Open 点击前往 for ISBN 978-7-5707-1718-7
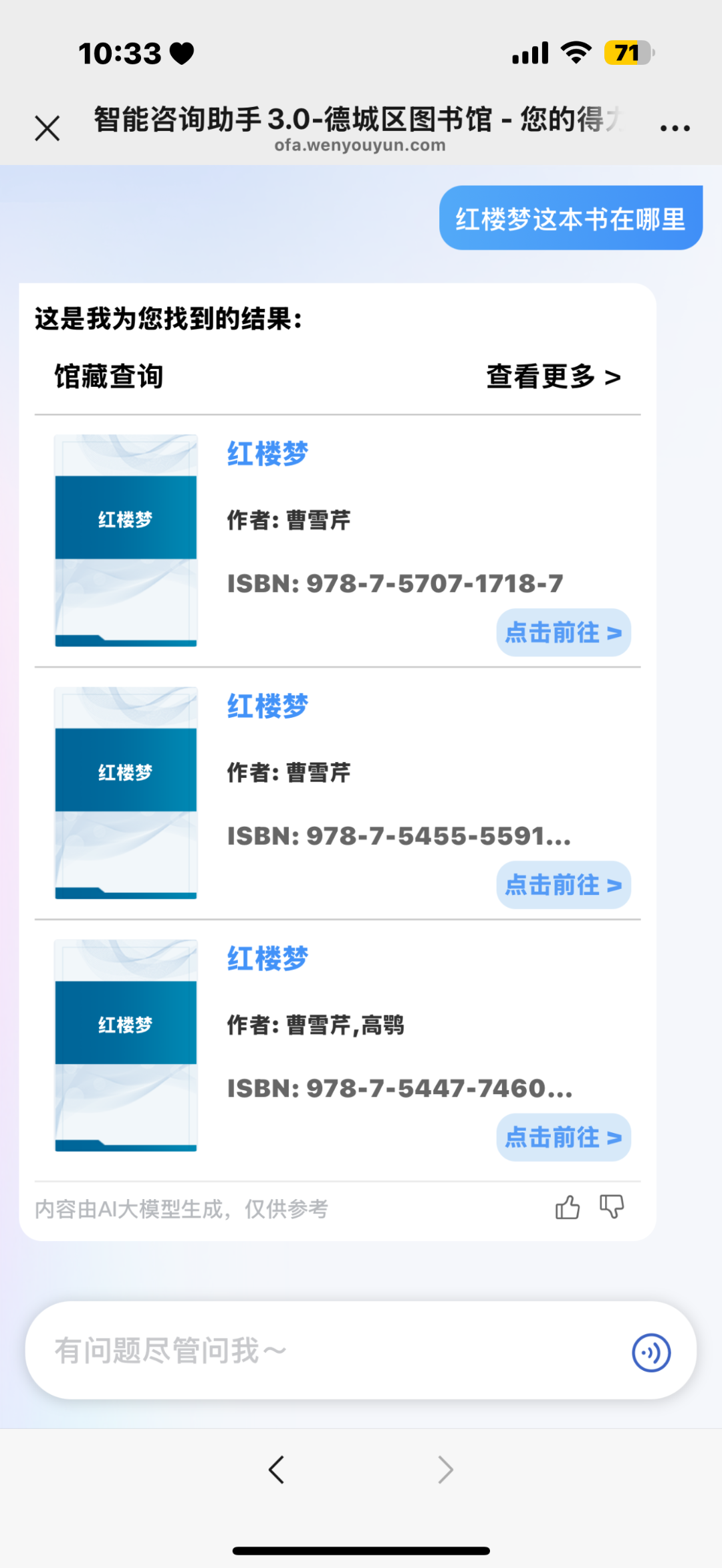 pyautogui.click(x=563, y=632)
